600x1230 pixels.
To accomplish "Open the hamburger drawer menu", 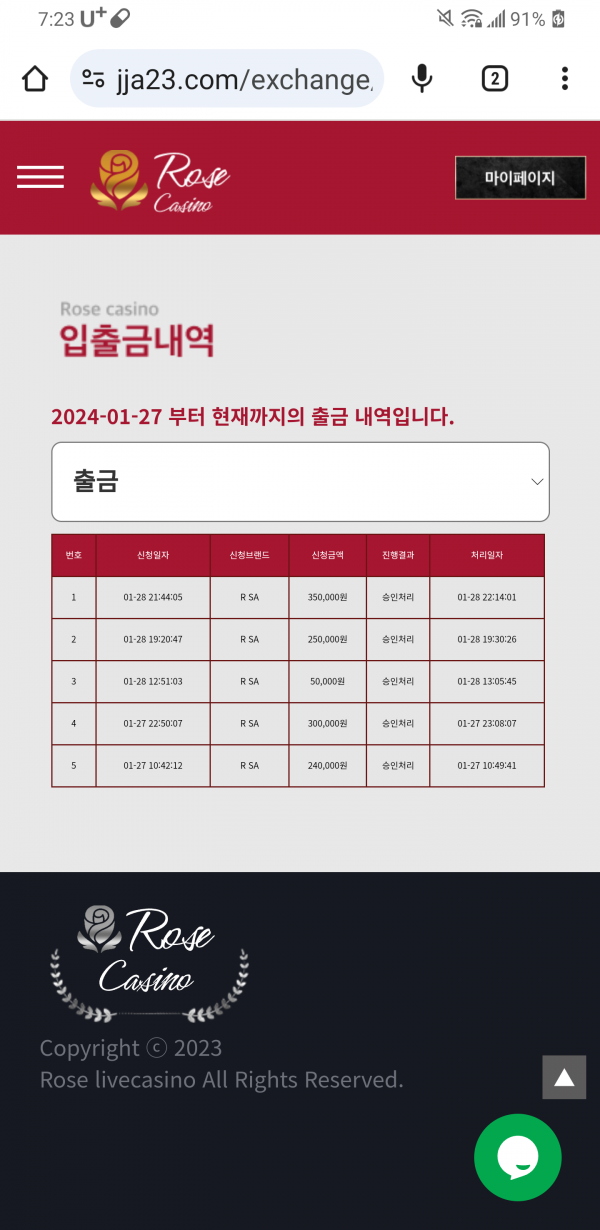I will tap(40, 178).
